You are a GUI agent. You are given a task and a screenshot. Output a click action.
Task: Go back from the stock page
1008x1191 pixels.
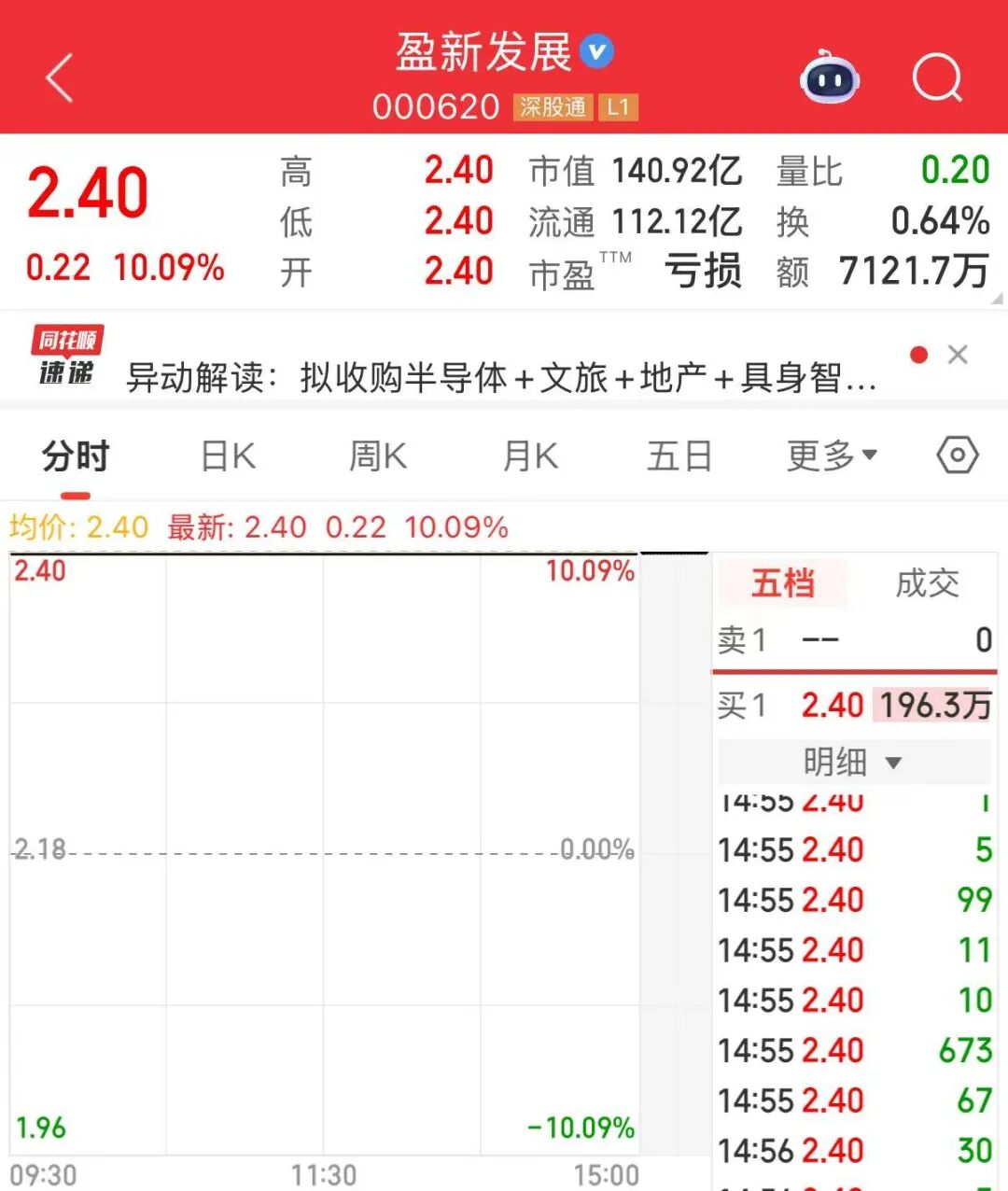click(60, 77)
